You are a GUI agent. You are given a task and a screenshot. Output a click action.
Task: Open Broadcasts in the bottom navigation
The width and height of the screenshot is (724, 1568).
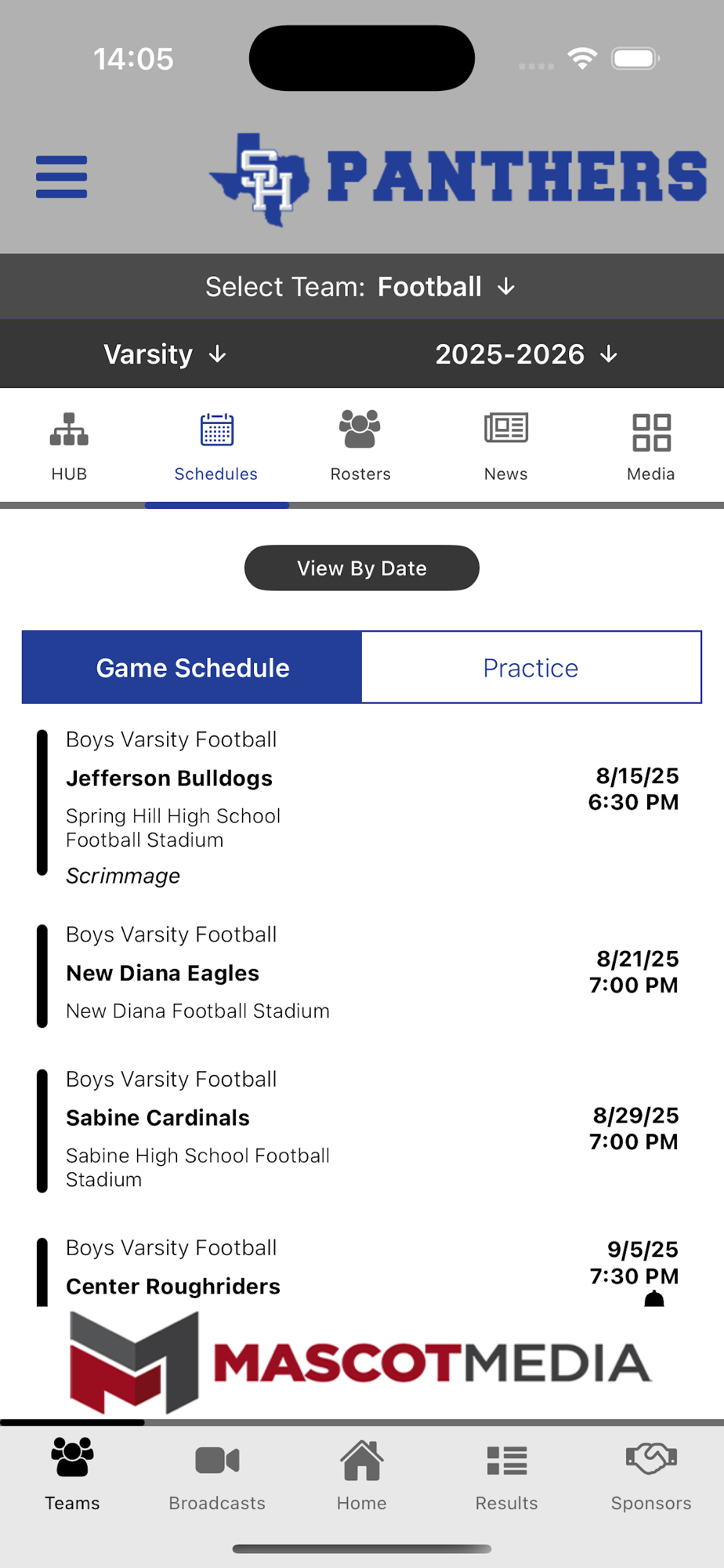point(217,1474)
